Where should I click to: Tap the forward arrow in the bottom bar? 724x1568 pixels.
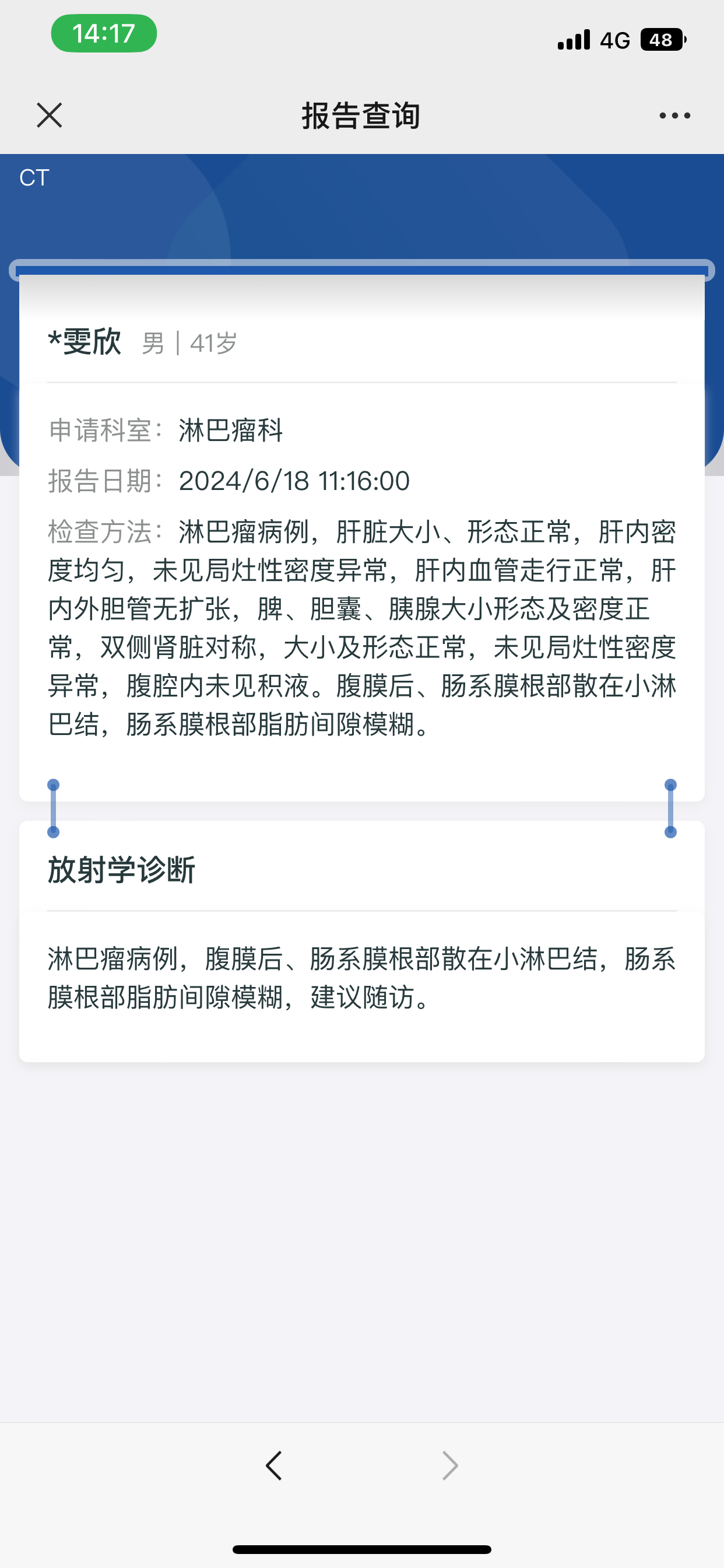(449, 1466)
